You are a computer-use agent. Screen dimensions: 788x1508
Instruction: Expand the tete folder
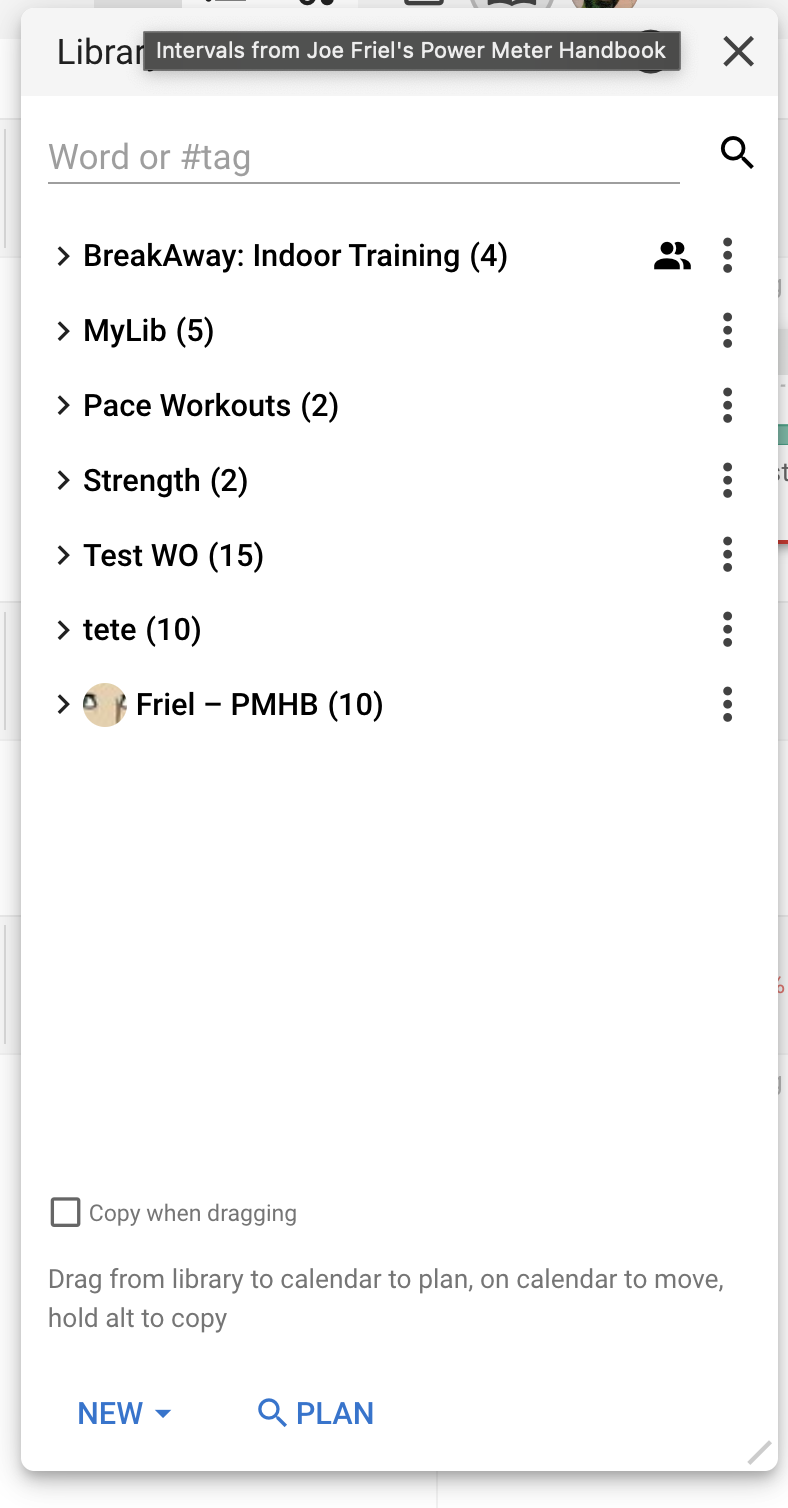(x=63, y=630)
